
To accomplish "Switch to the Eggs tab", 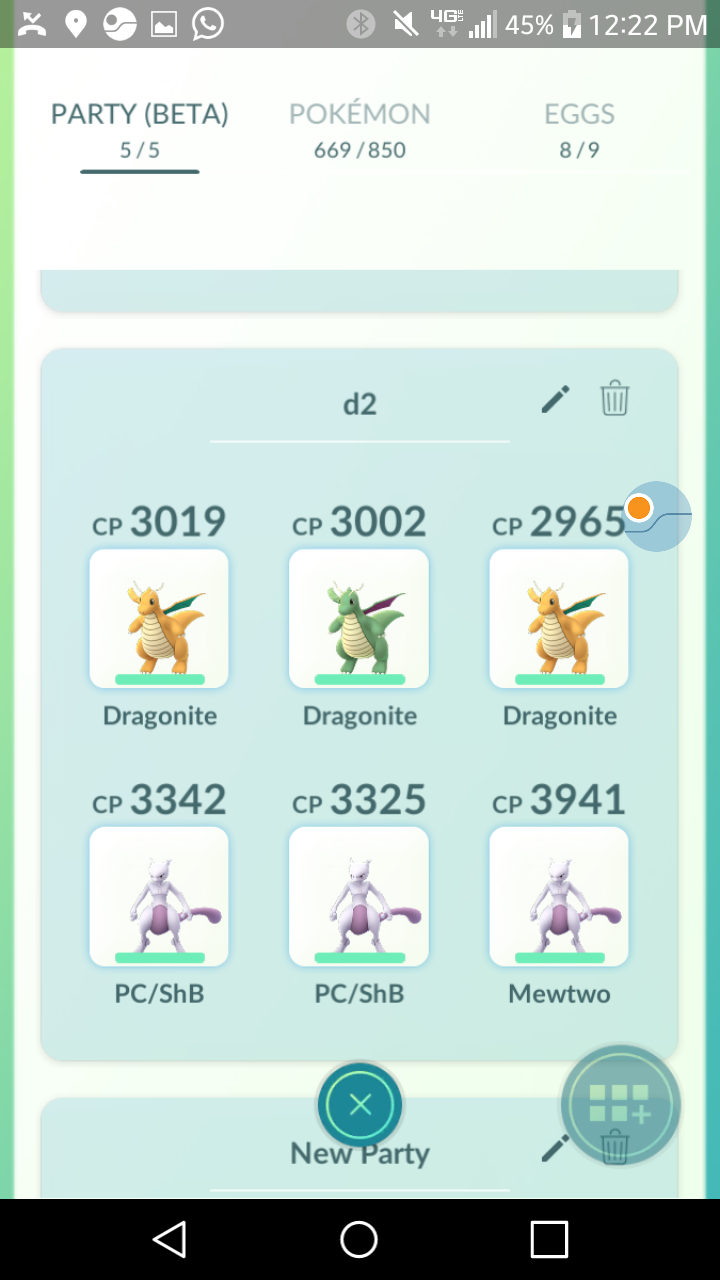I will point(580,130).
